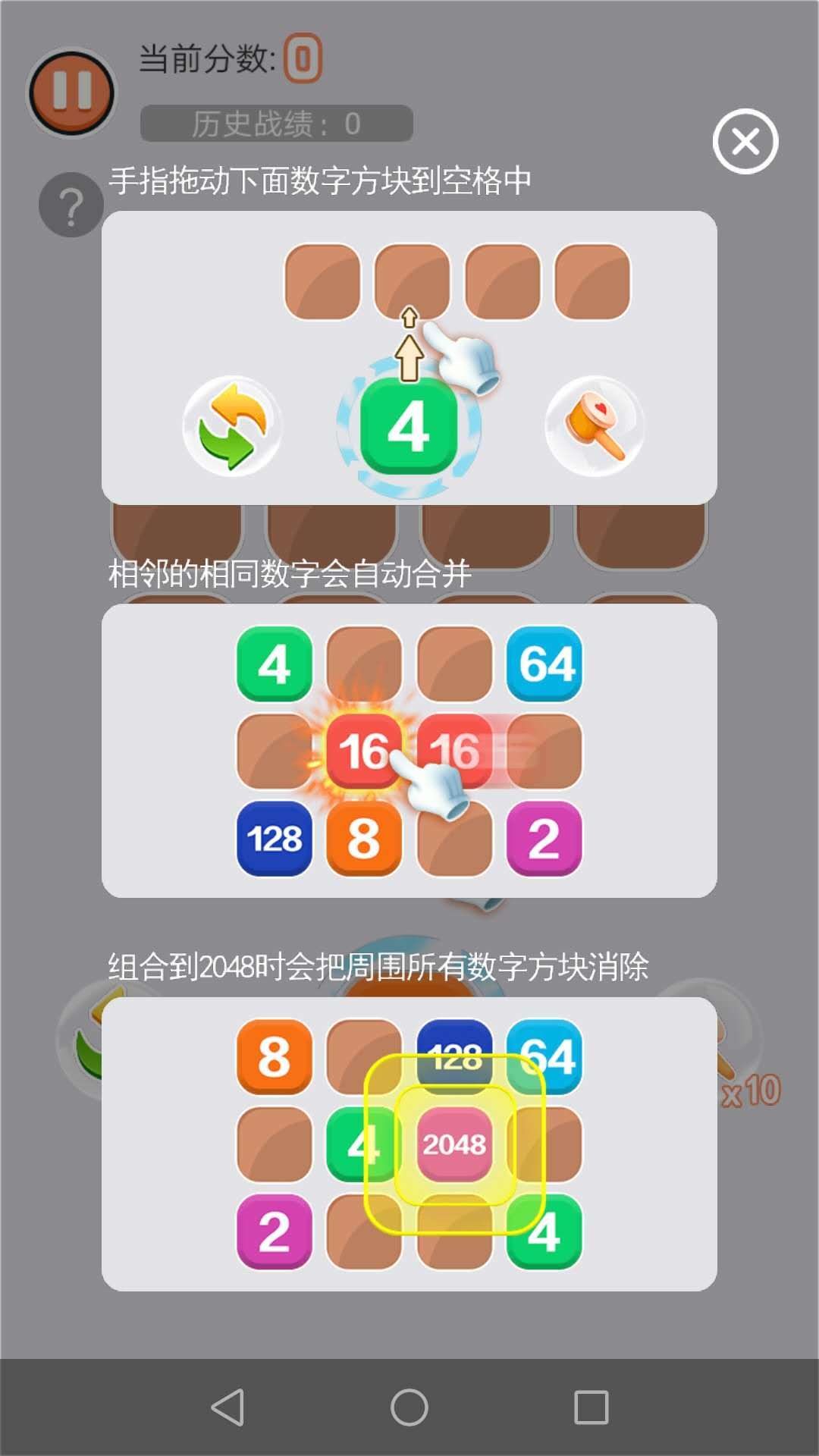Go to the home screen
Image resolution: width=819 pixels, height=1456 pixels.
(409, 1407)
